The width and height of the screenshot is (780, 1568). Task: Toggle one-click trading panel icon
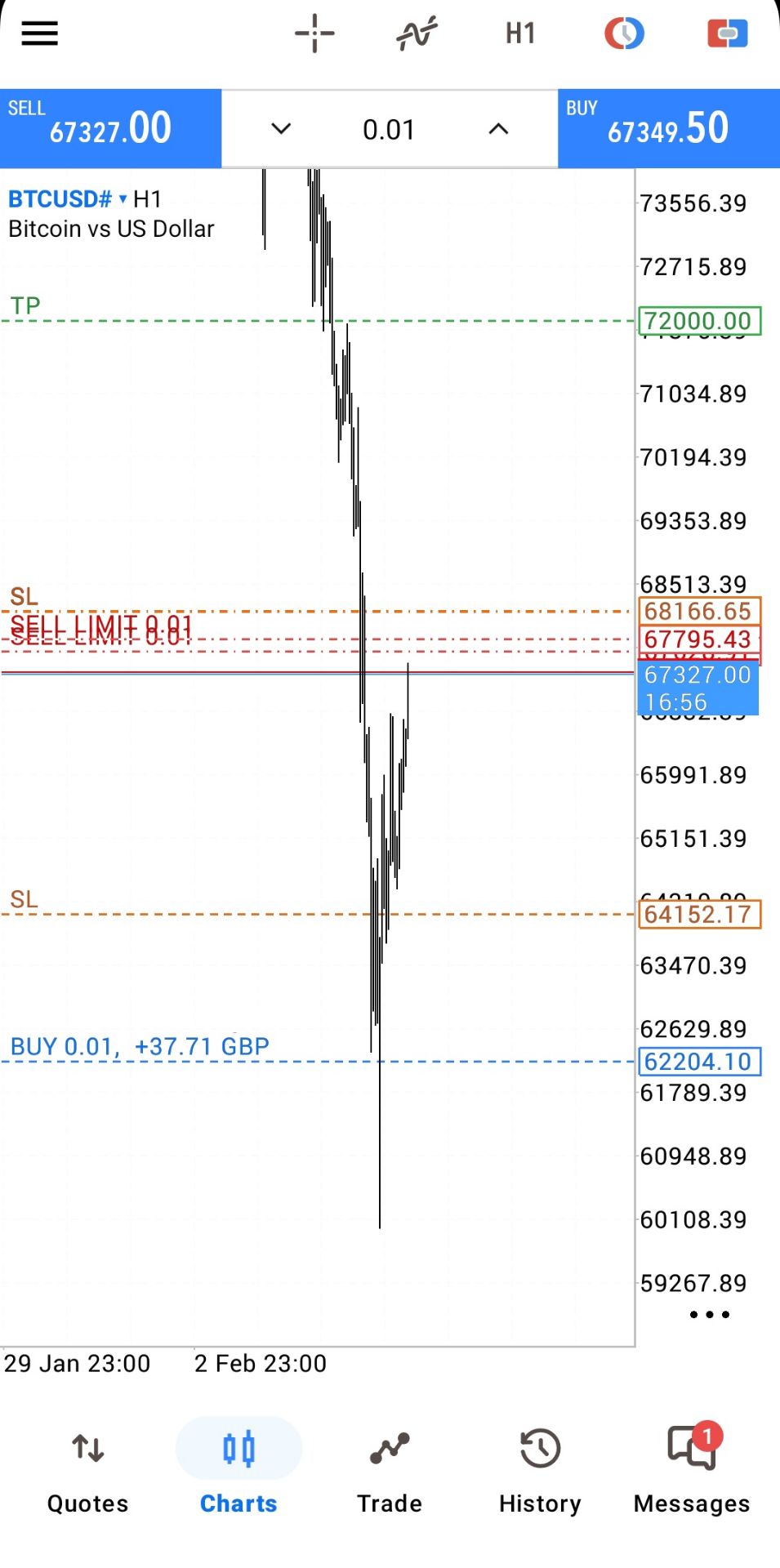(624, 33)
